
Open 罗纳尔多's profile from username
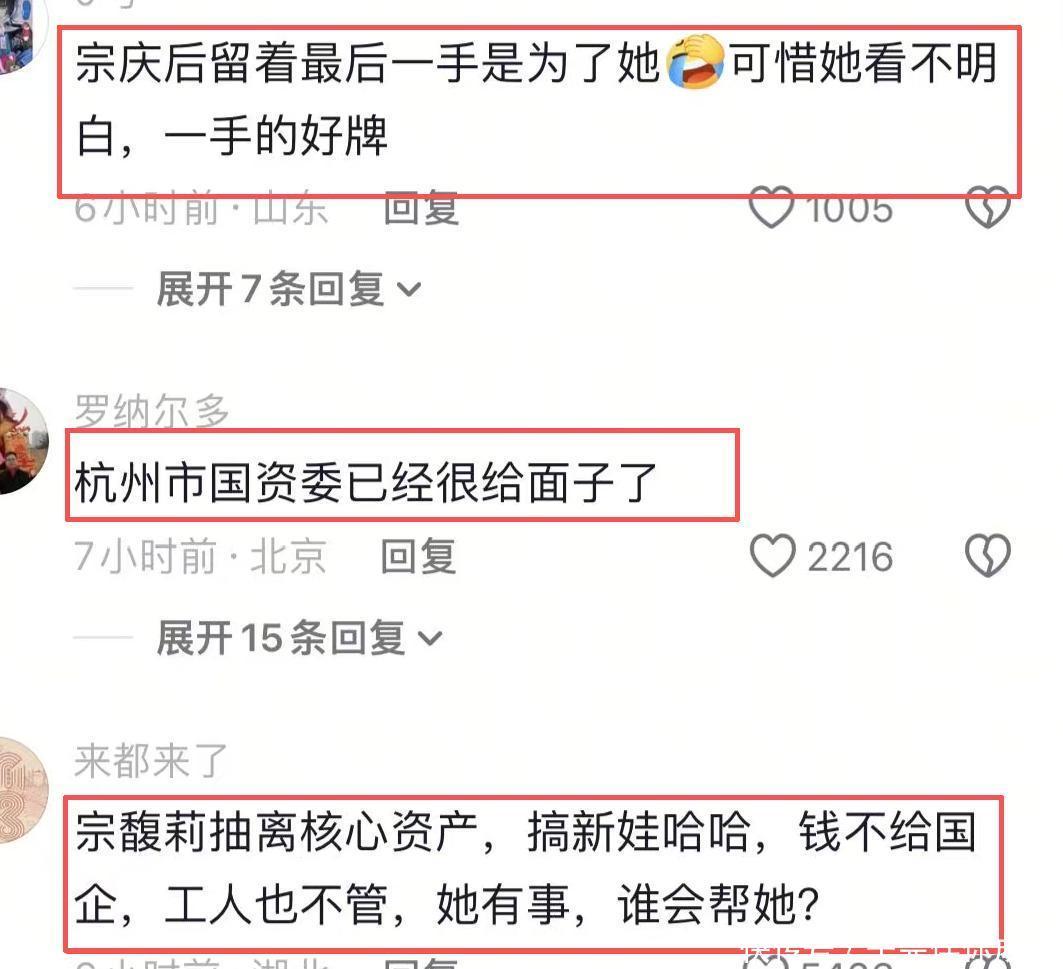(x=152, y=410)
